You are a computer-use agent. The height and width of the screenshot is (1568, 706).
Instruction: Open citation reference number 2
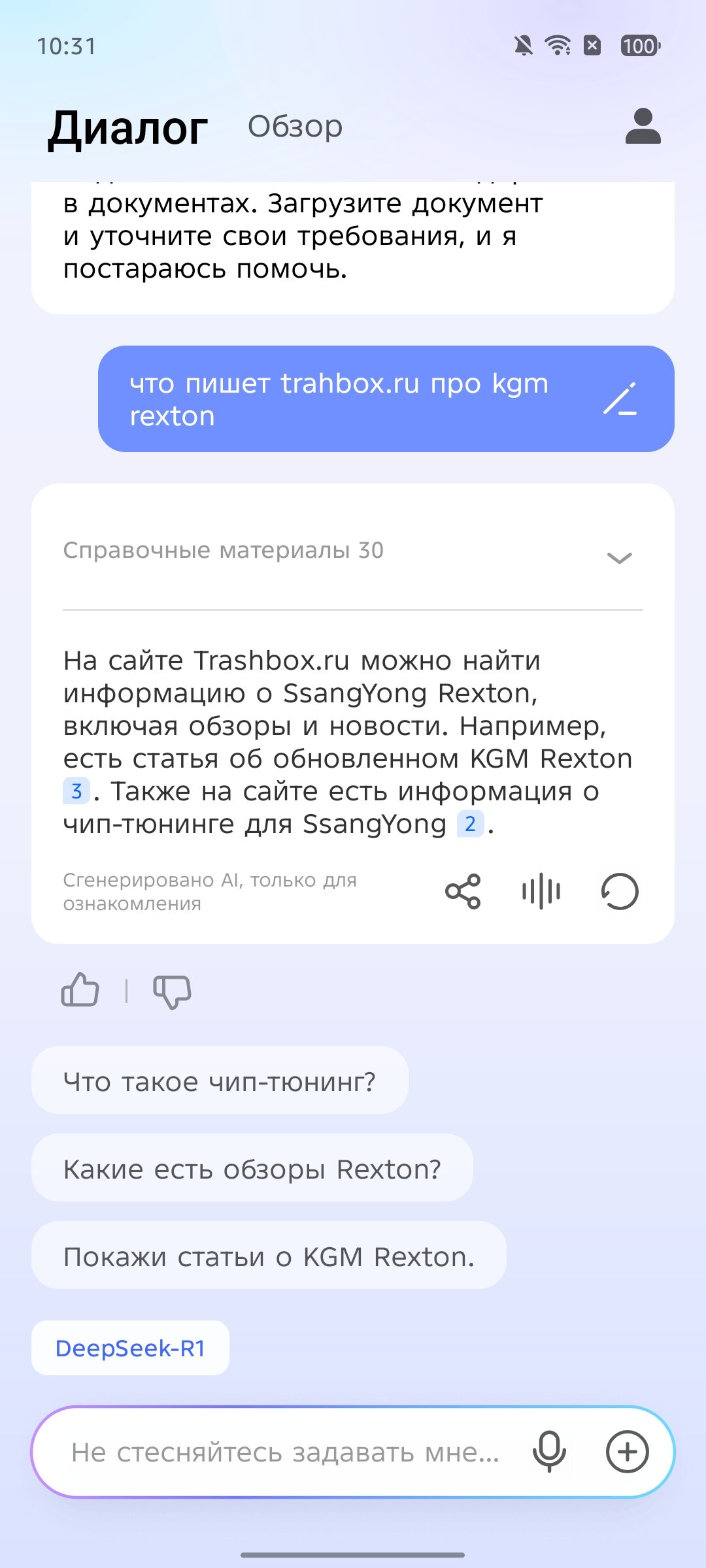(470, 824)
